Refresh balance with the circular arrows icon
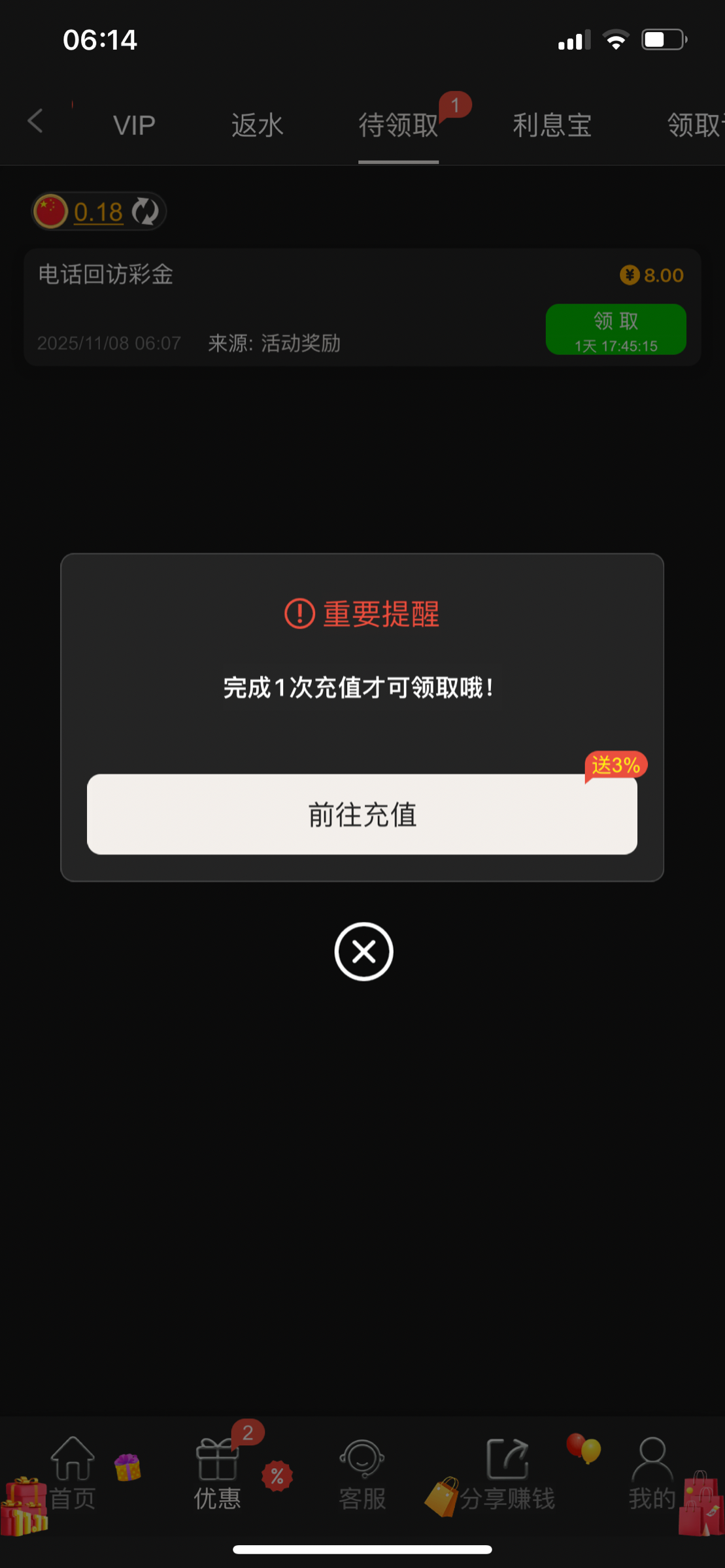725x1568 pixels. [x=145, y=212]
